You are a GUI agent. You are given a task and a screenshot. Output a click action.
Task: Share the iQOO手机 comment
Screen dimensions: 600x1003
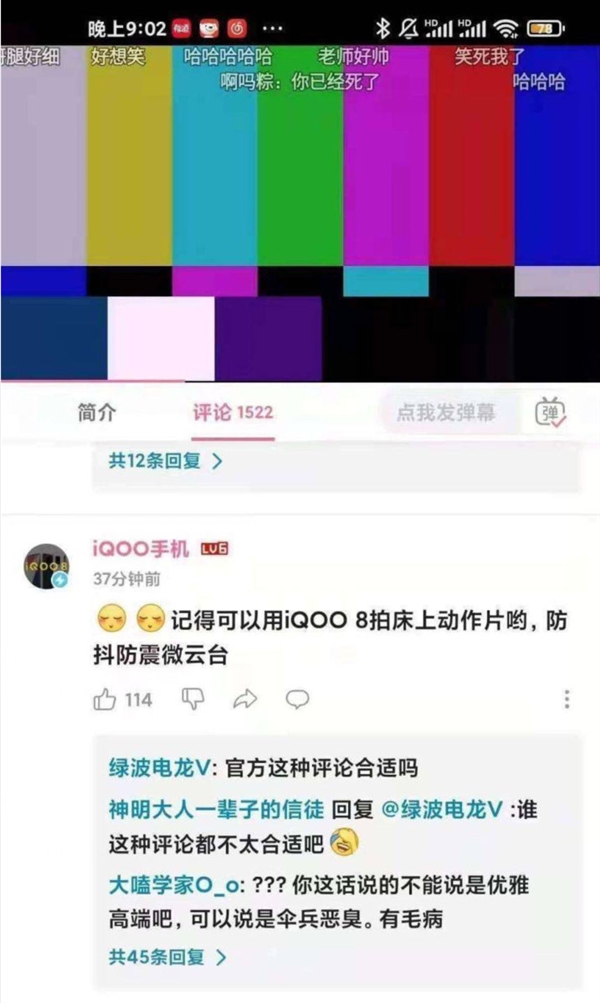click(x=245, y=699)
